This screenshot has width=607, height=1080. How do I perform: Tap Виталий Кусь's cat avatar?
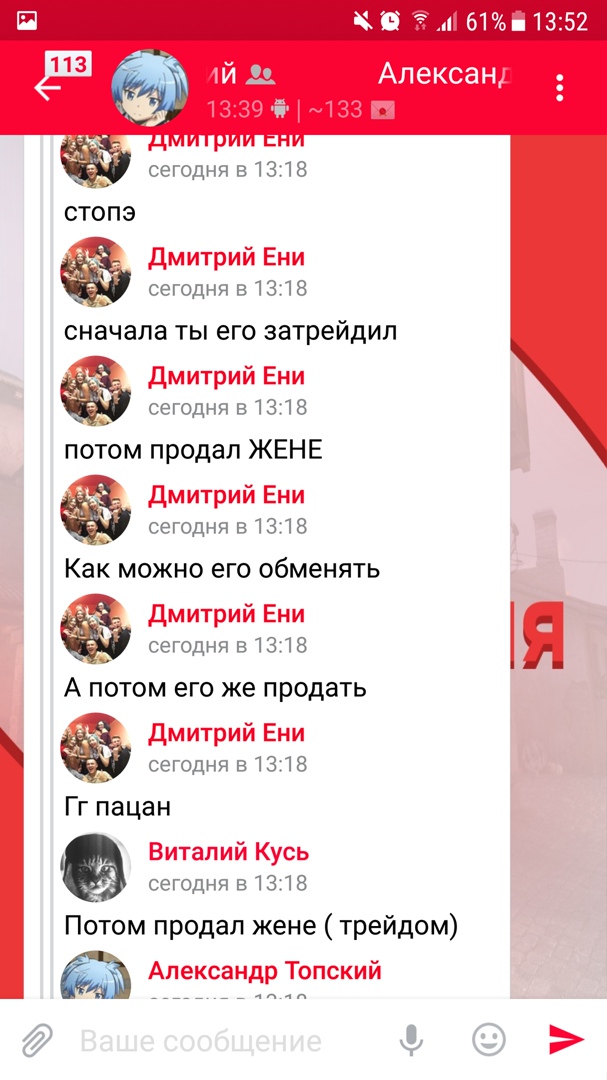point(96,866)
